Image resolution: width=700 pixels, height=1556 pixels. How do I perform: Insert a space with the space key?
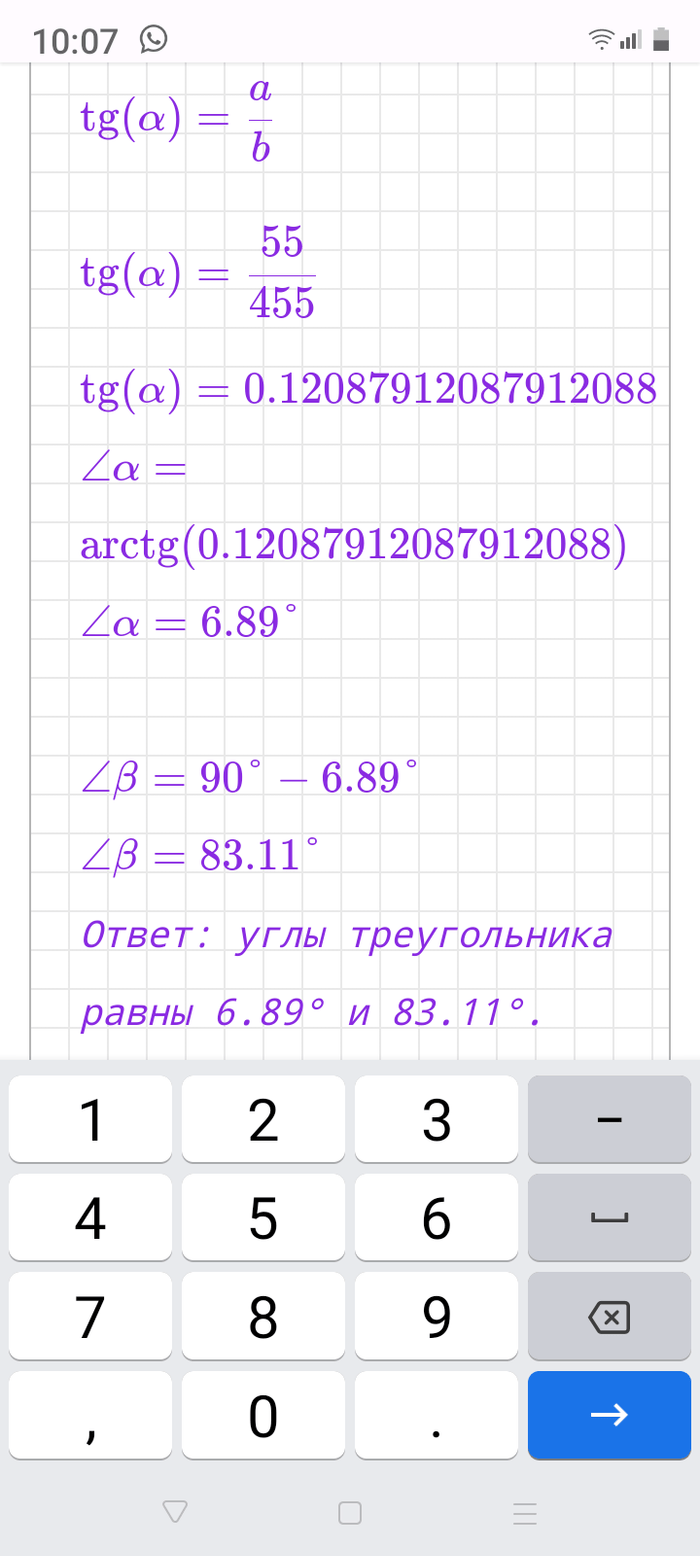(x=609, y=1217)
